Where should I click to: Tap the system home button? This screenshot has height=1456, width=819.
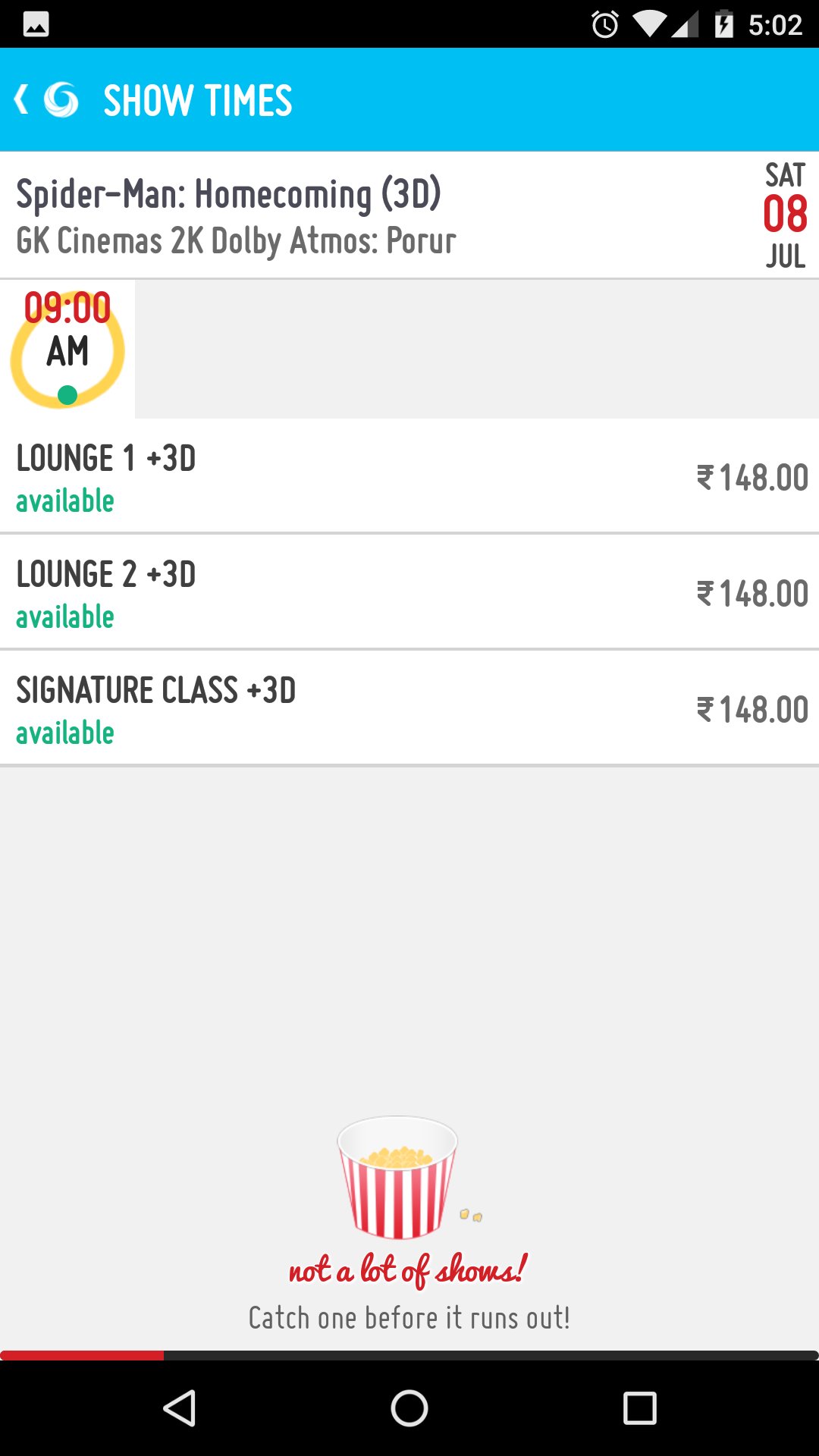coord(409,1409)
